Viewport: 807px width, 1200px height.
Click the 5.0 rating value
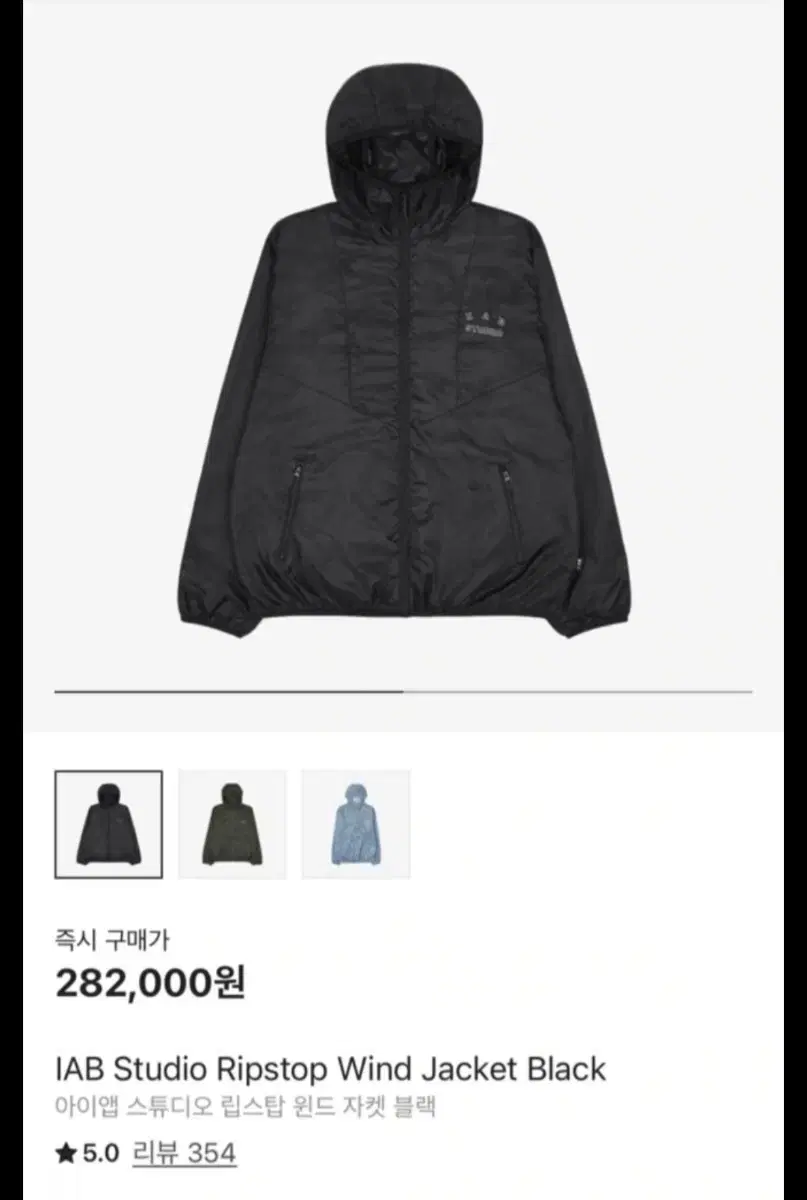pos(91,1151)
